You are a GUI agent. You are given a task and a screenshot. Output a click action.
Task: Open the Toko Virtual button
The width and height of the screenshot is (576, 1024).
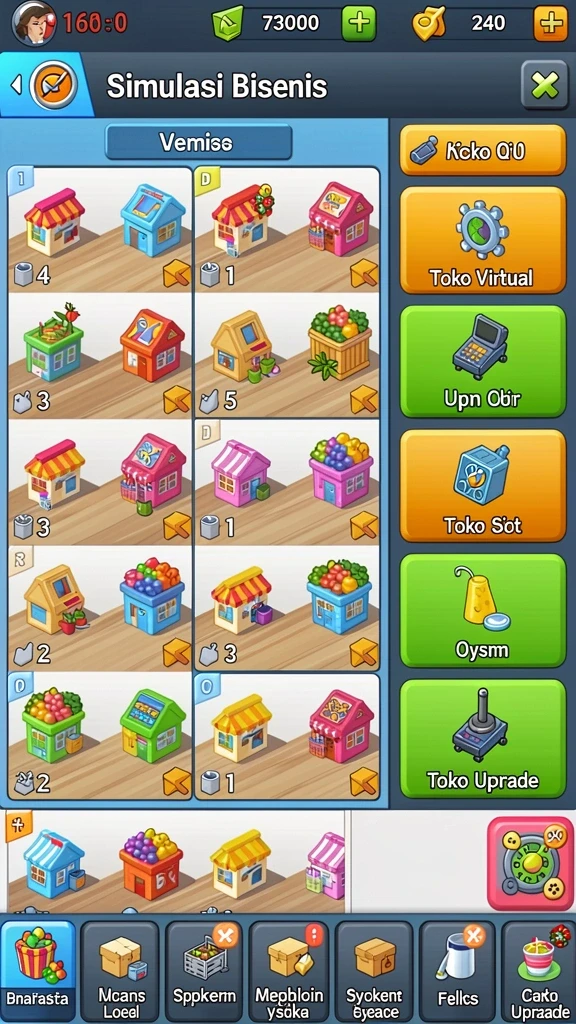482,240
